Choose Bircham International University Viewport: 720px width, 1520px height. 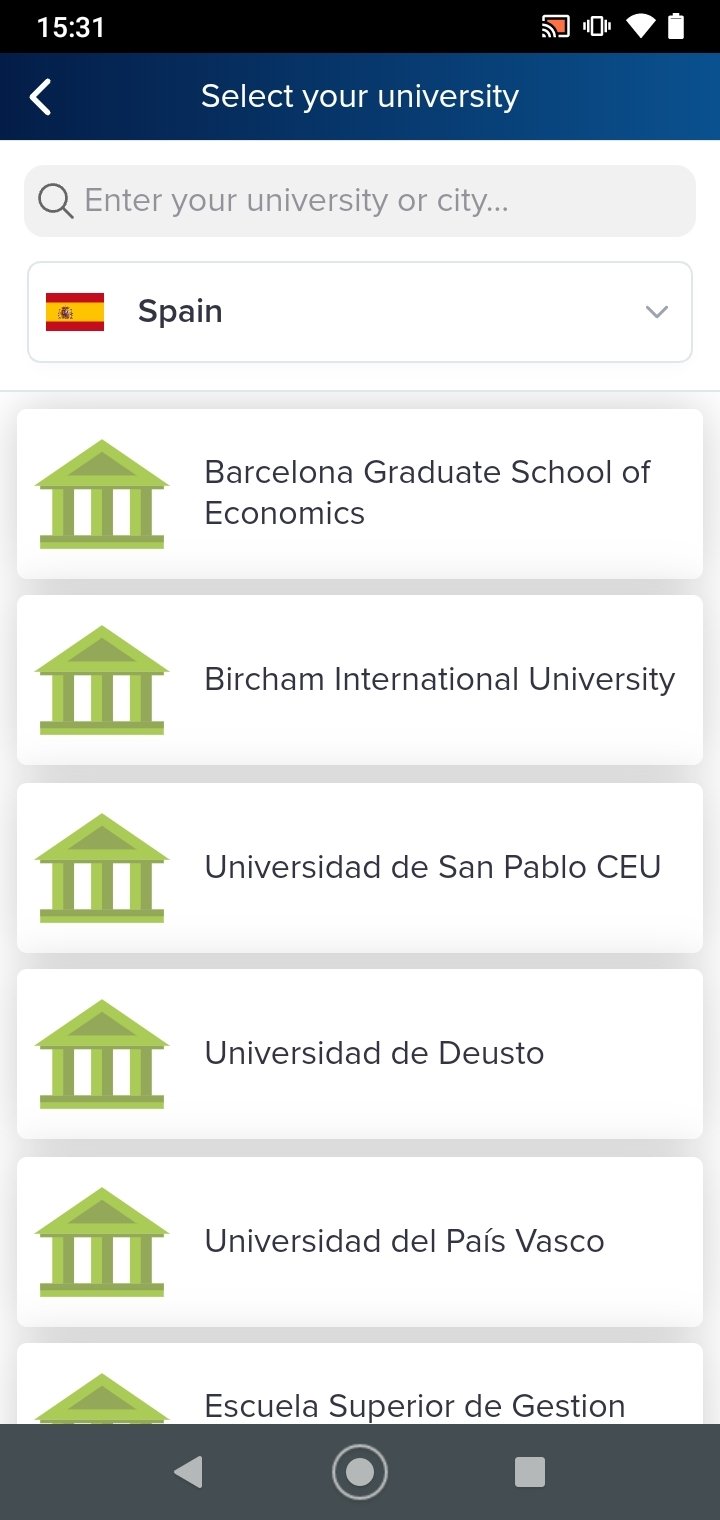tap(360, 680)
